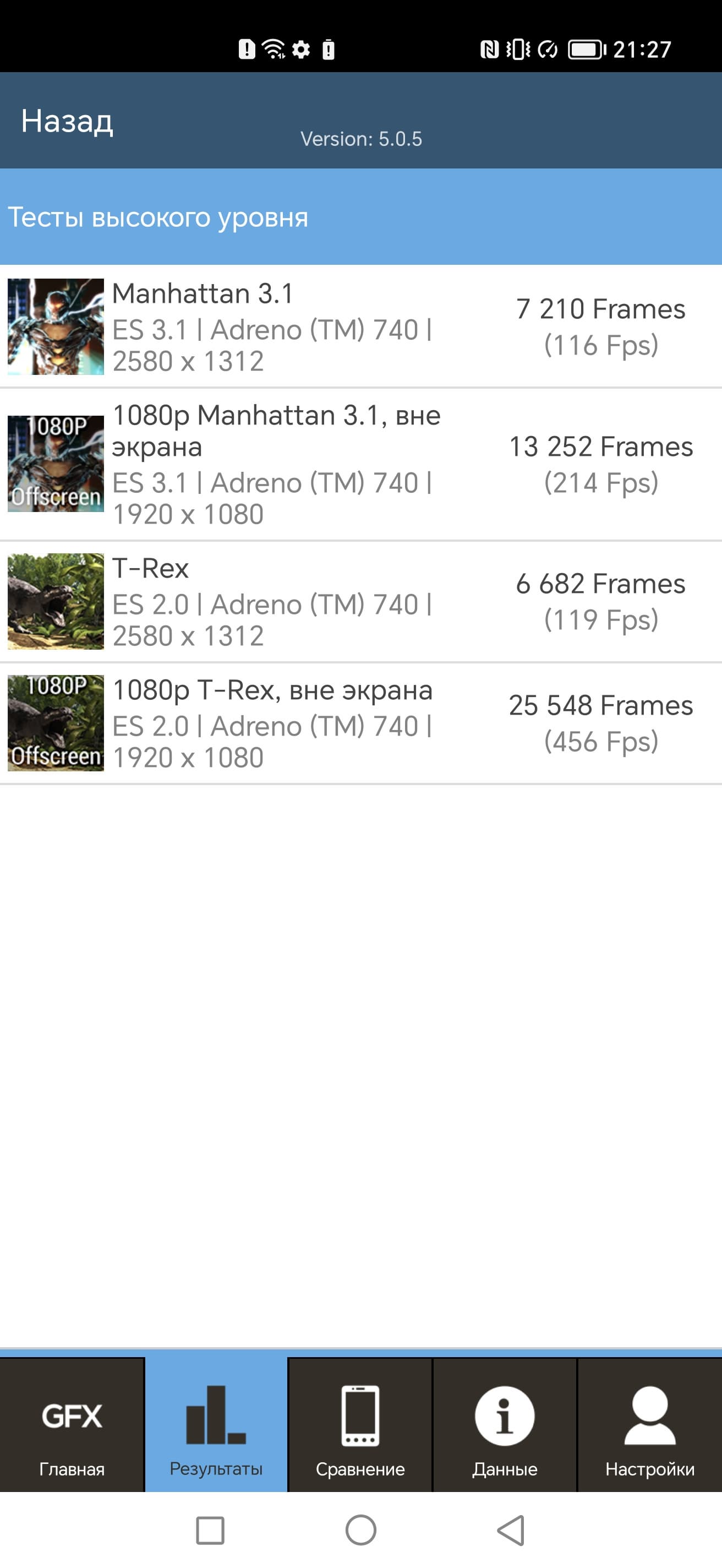Open 1080p T-Rex offscreen result
The width and height of the screenshot is (722, 1568).
[x=360, y=723]
